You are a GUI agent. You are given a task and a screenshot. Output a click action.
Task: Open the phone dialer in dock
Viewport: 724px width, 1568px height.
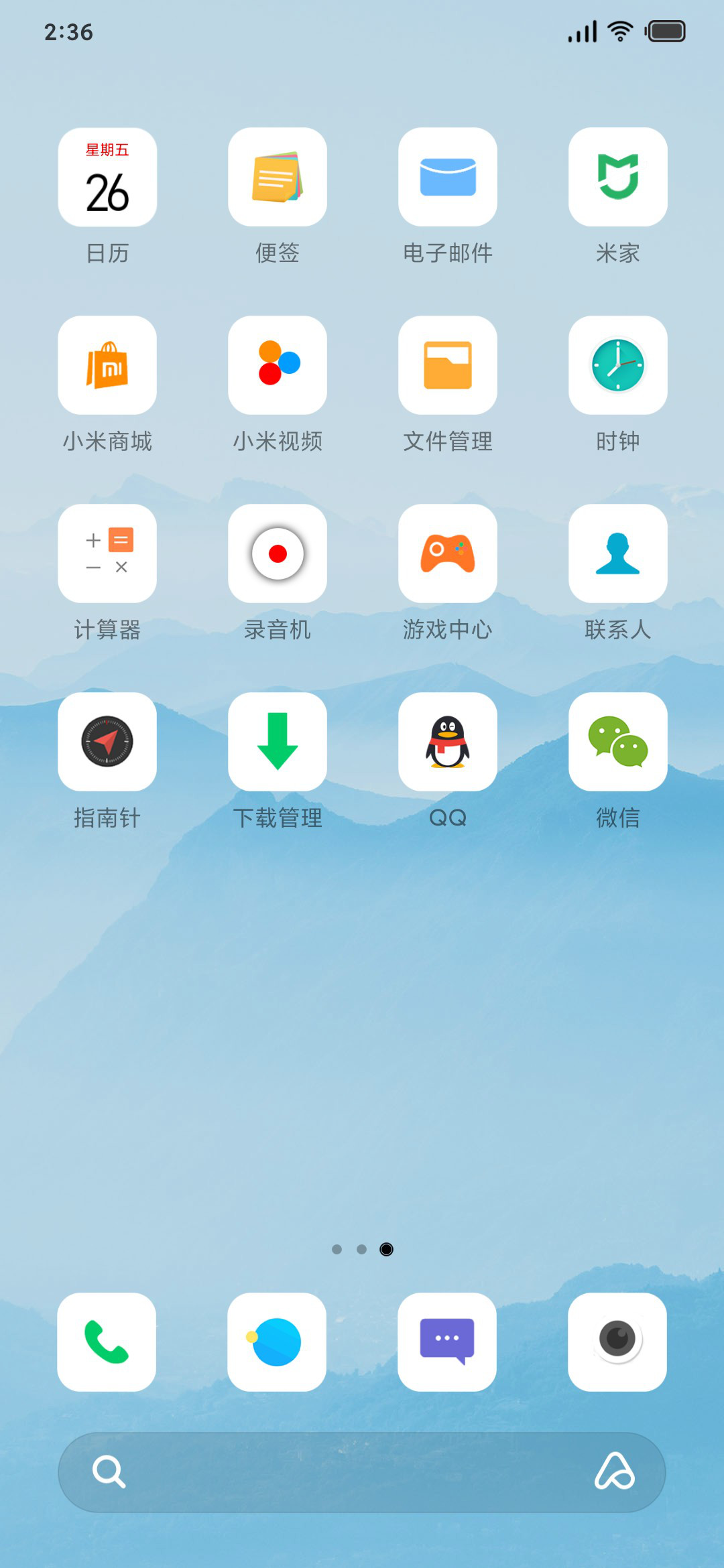click(x=107, y=1342)
